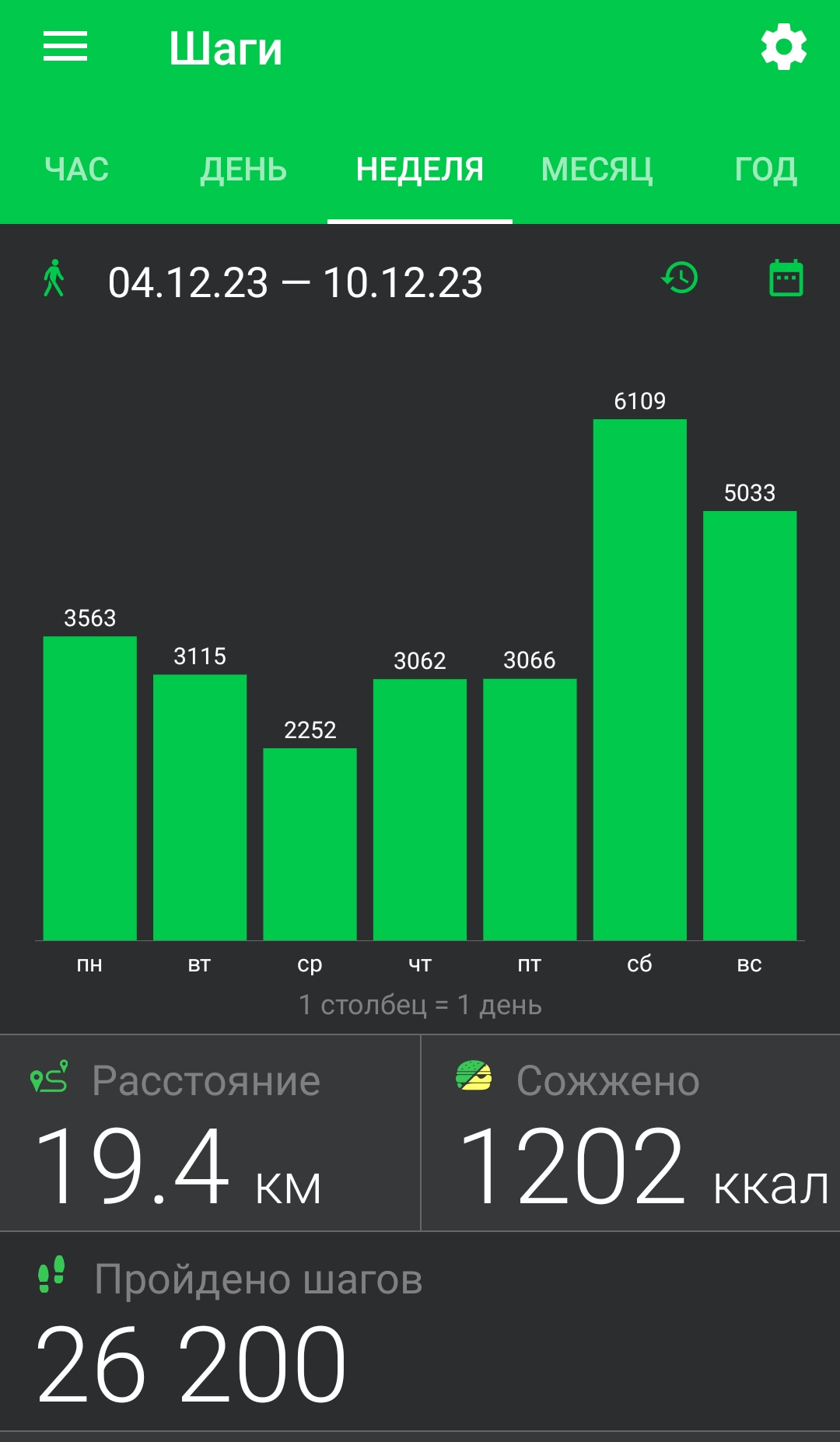Switch to the ГОД tab
Screen dimensions: 840x1442
[x=766, y=170]
